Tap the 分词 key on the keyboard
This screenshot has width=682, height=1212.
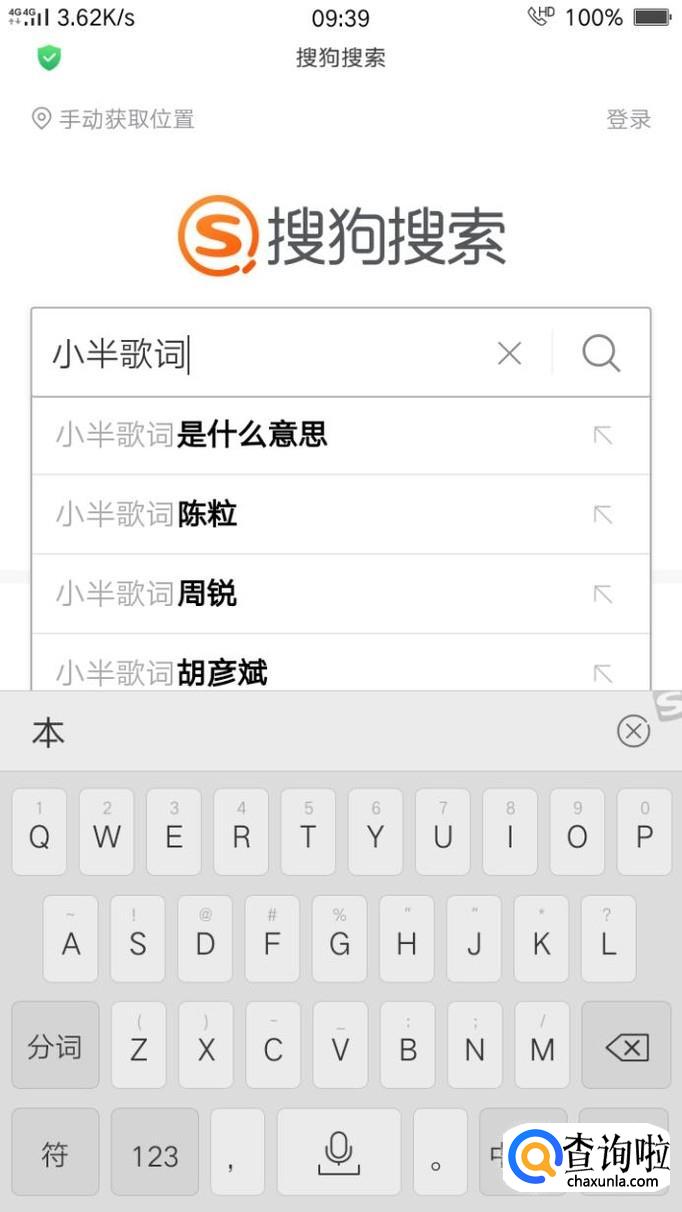(x=55, y=1047)
